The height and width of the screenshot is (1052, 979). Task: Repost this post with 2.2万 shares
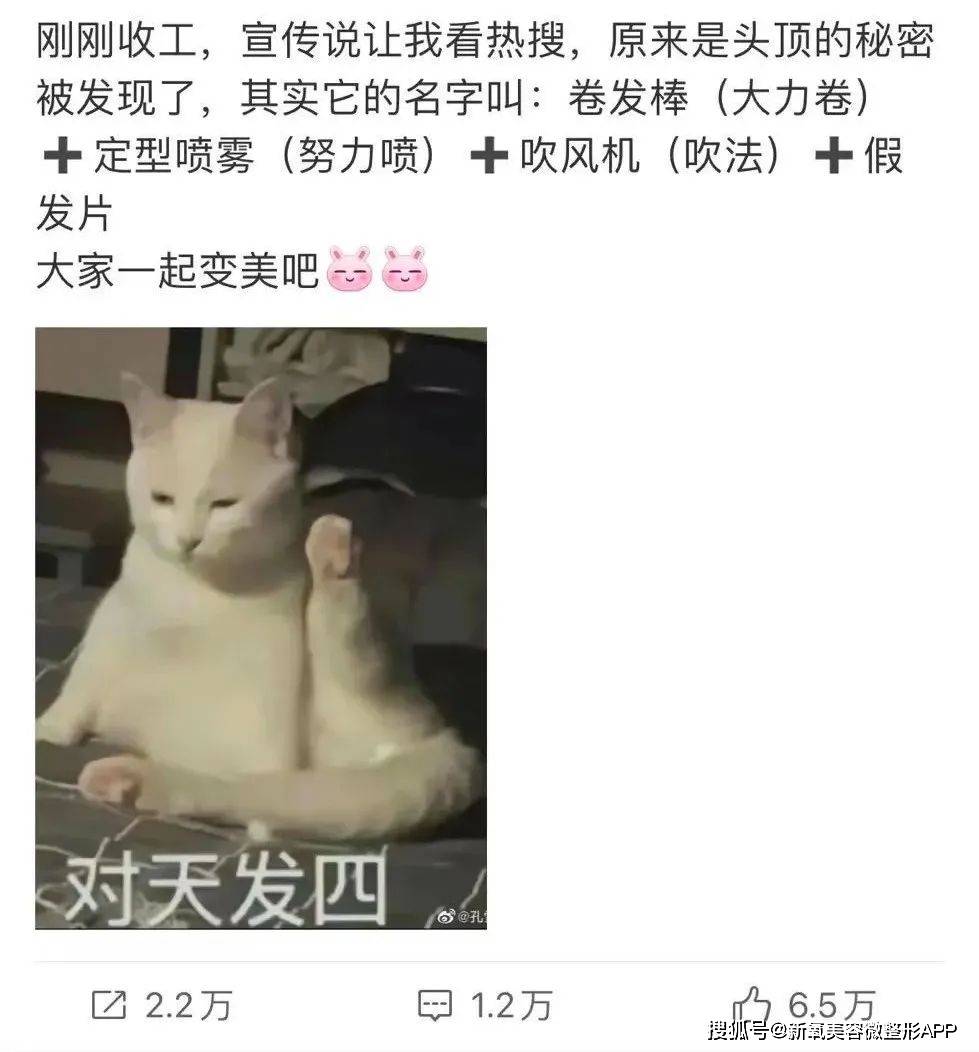110,1004
